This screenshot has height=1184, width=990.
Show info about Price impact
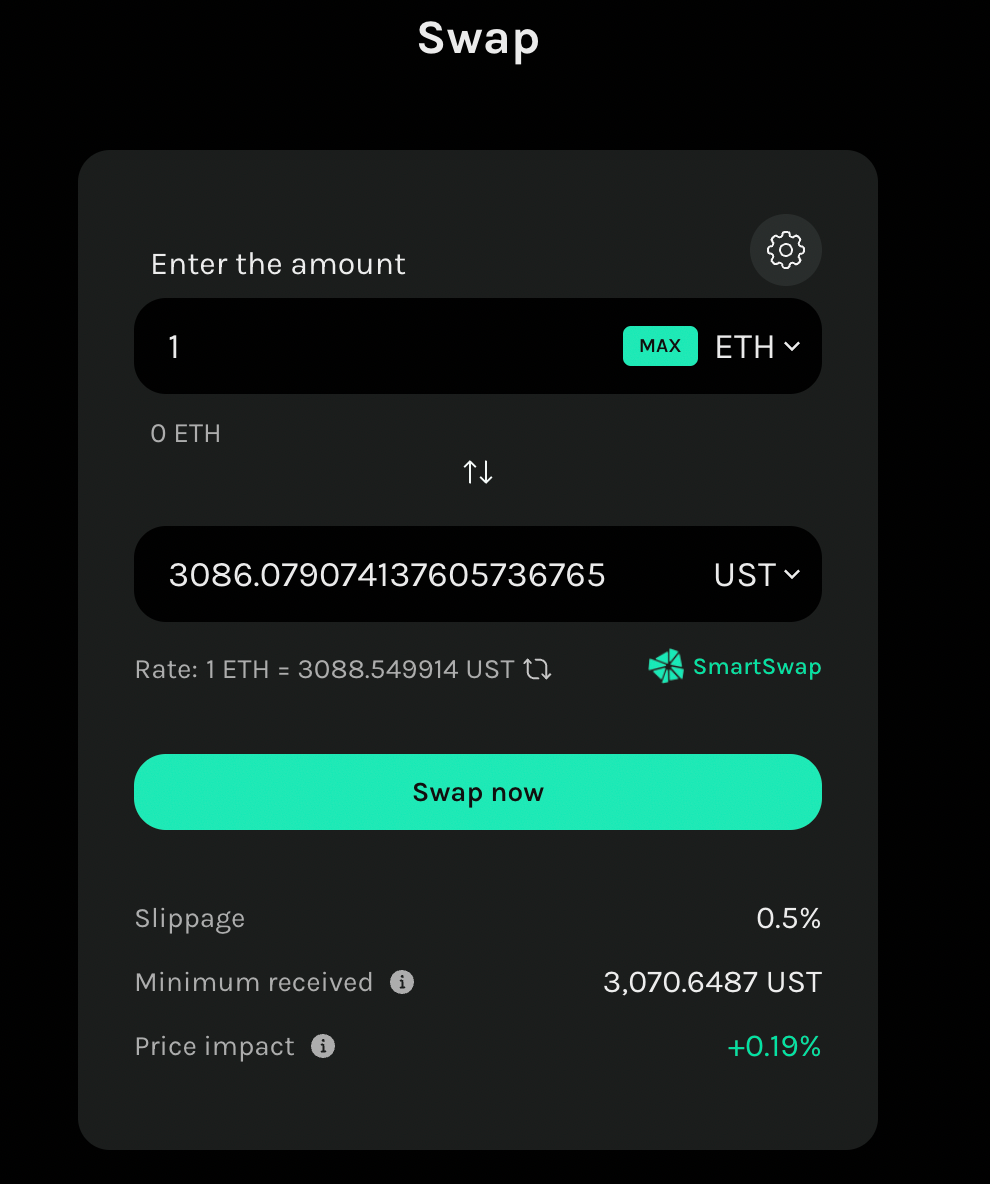[323, 1046]
